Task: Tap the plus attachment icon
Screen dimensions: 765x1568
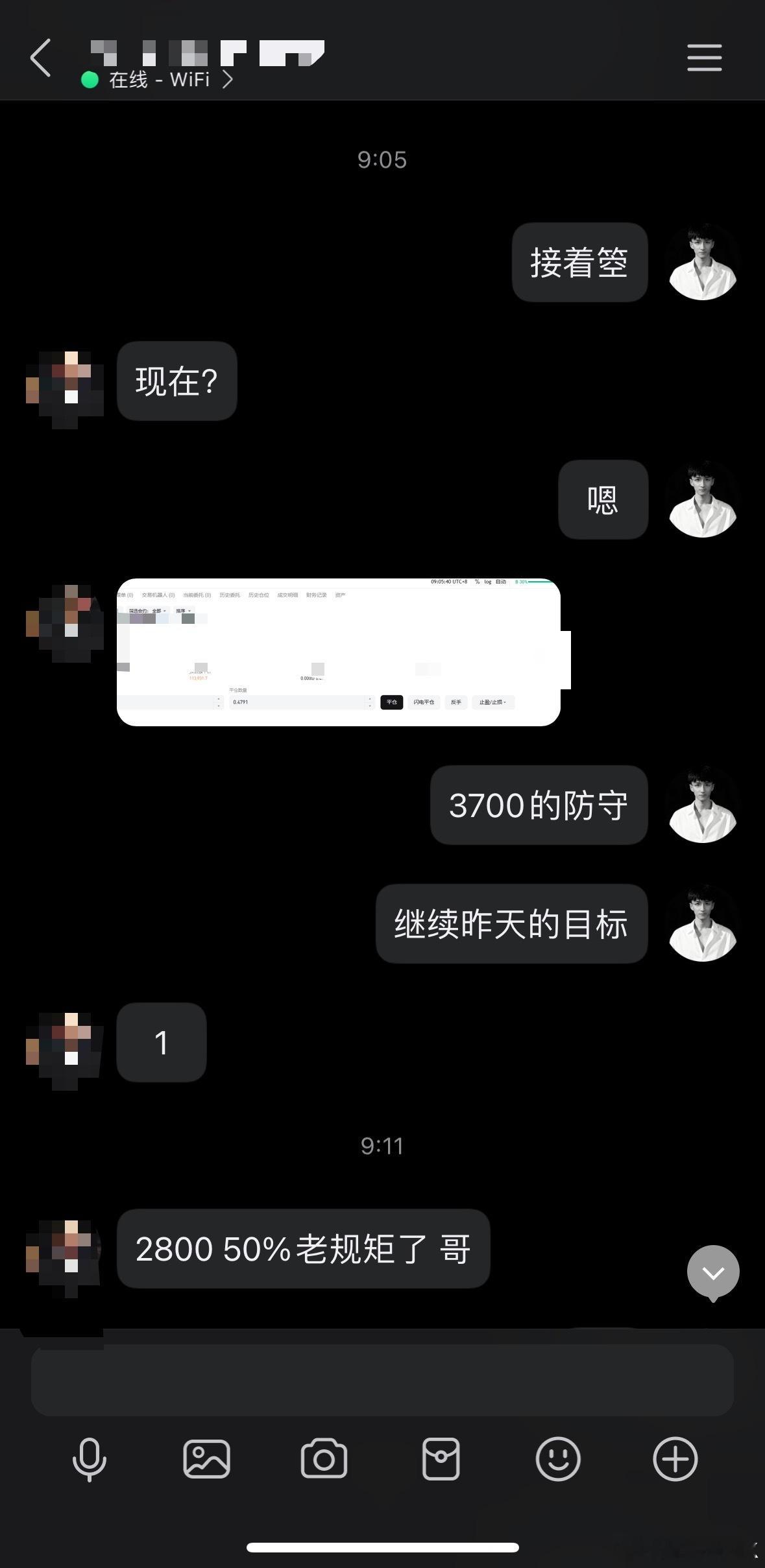Action: point(675,1458)
